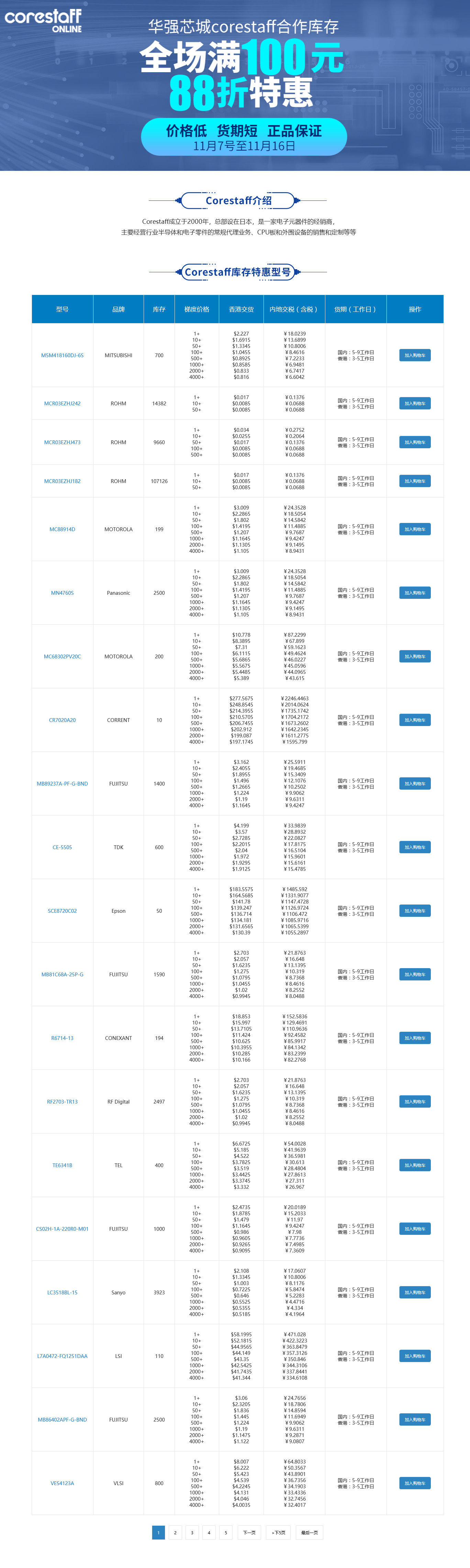The image size is (470, 1568).
Task: Add SCE8720C02 to the shopping cart
Action: pyautogui.click(x=415, y=911)
